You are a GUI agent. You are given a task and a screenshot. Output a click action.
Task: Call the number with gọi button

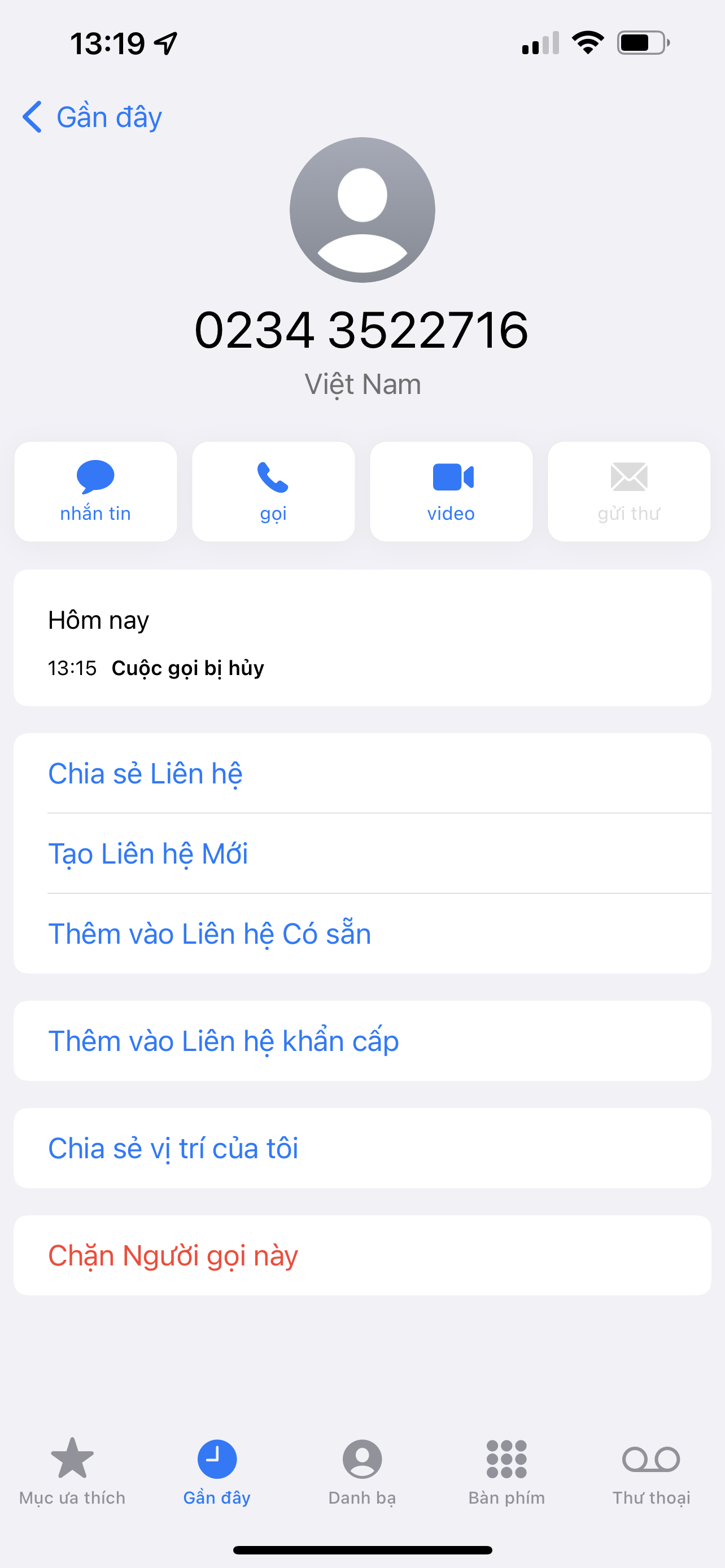tap(273, 491)
